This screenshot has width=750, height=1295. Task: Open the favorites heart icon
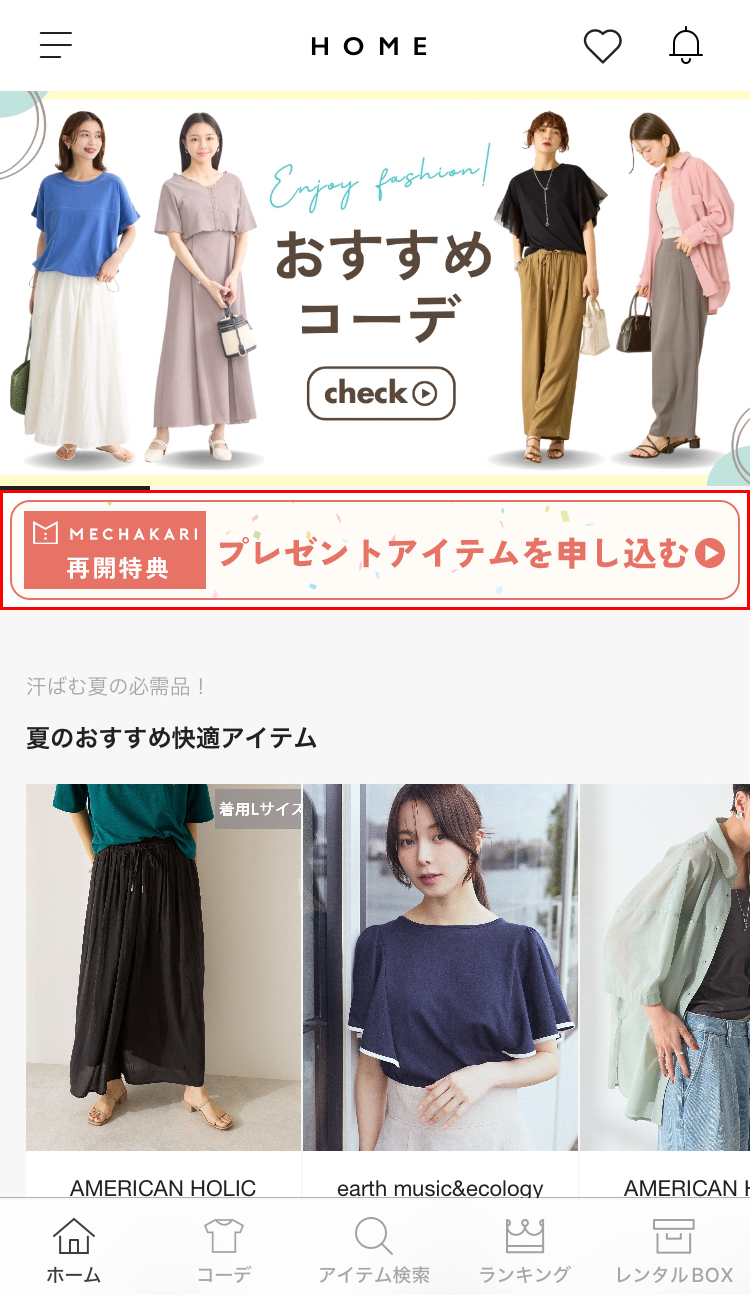602,46
